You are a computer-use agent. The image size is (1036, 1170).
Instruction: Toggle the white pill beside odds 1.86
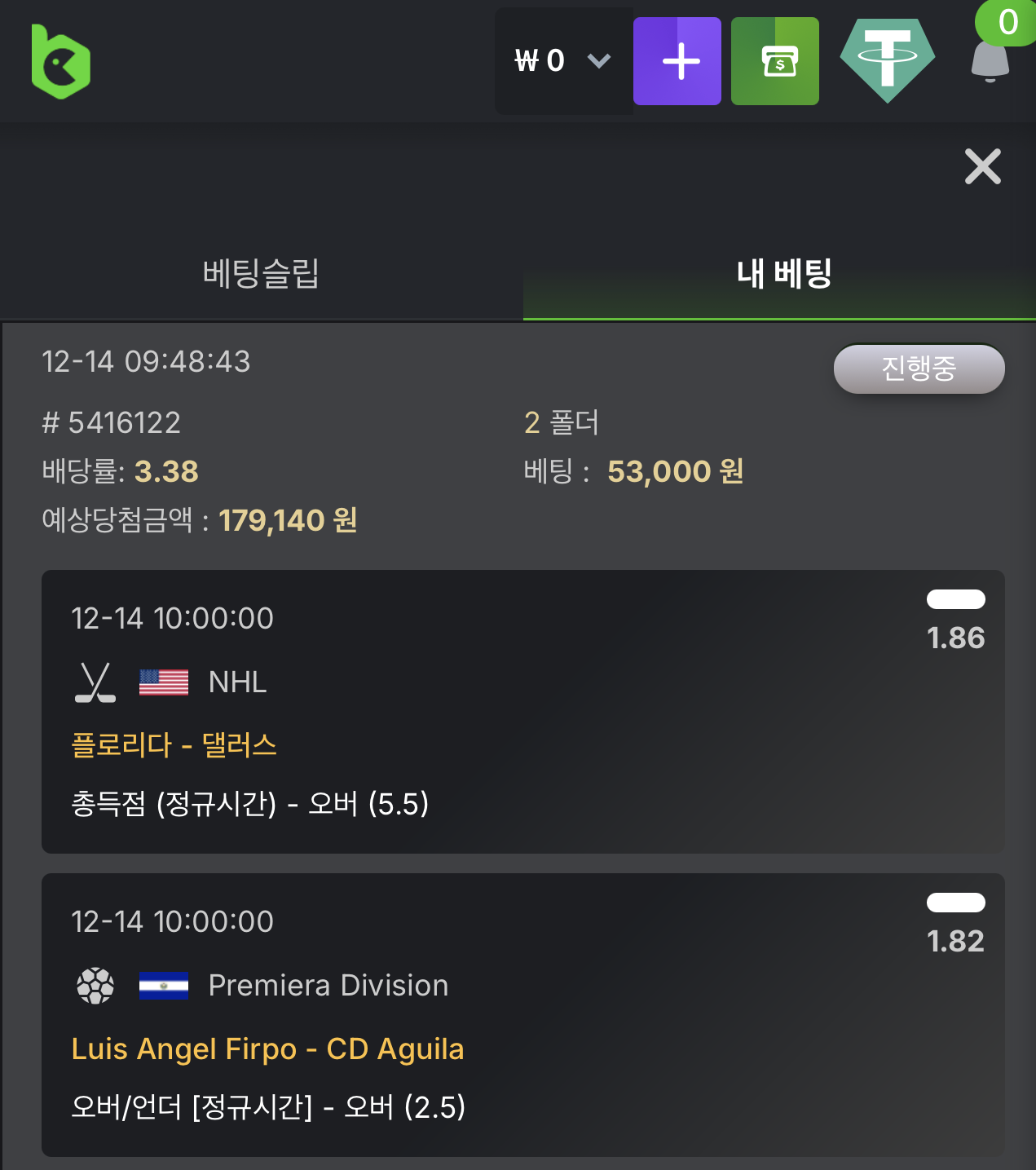955,599
